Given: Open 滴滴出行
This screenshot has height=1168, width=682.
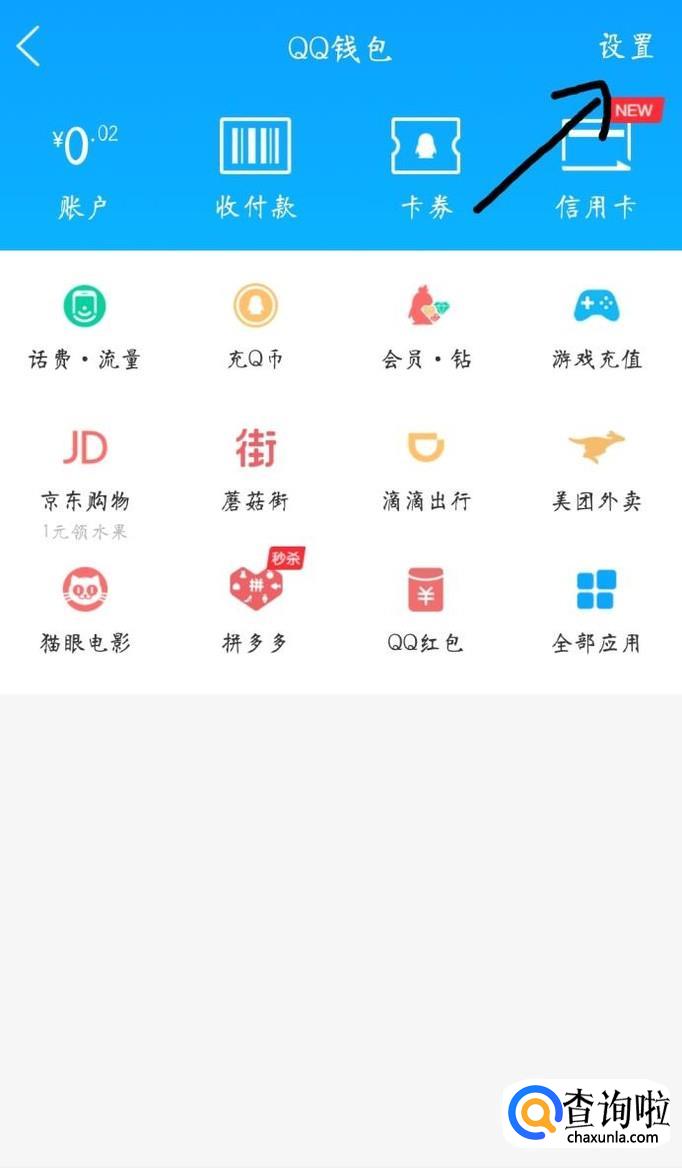Looking at the screenshot, I should [x=426, y=468].
